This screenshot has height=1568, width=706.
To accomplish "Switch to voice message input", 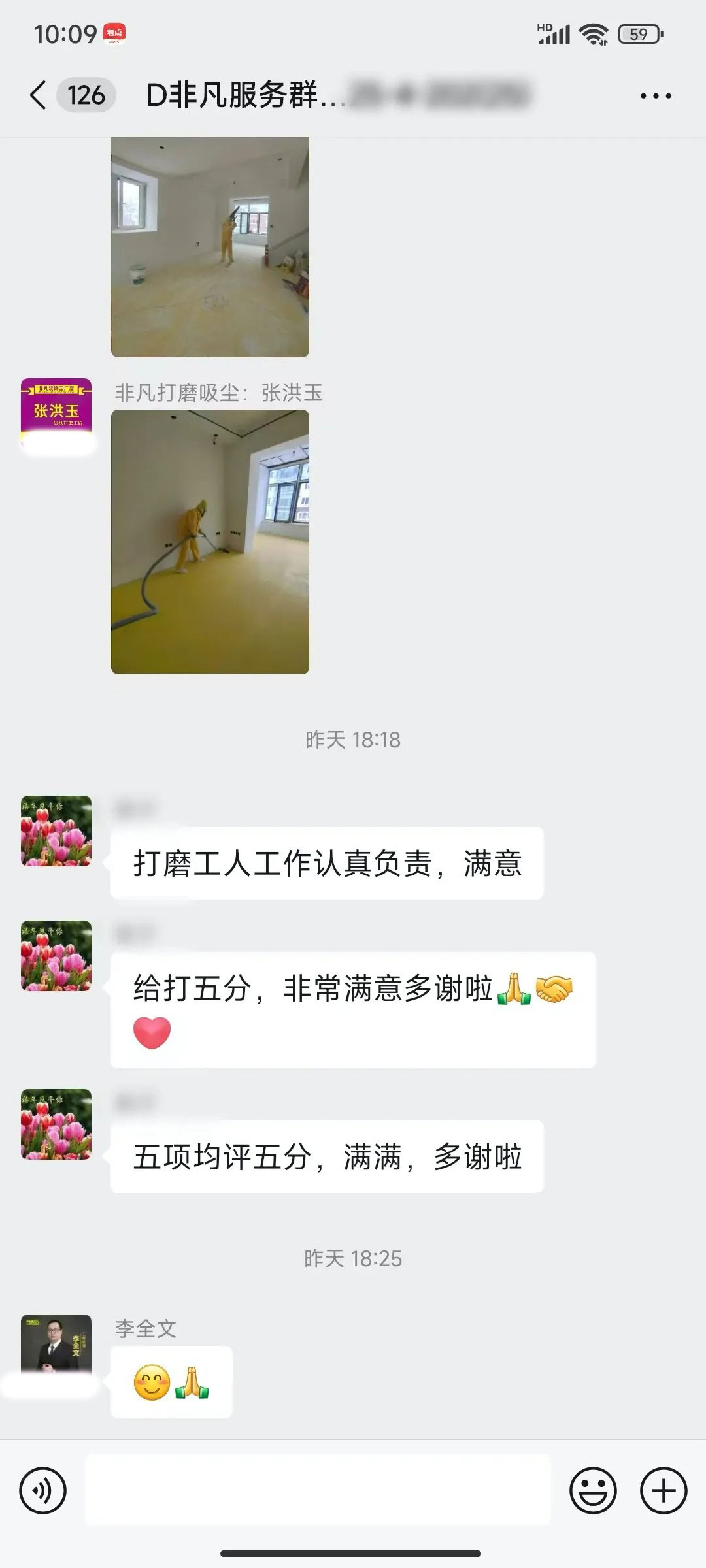I will [43, 1491].
